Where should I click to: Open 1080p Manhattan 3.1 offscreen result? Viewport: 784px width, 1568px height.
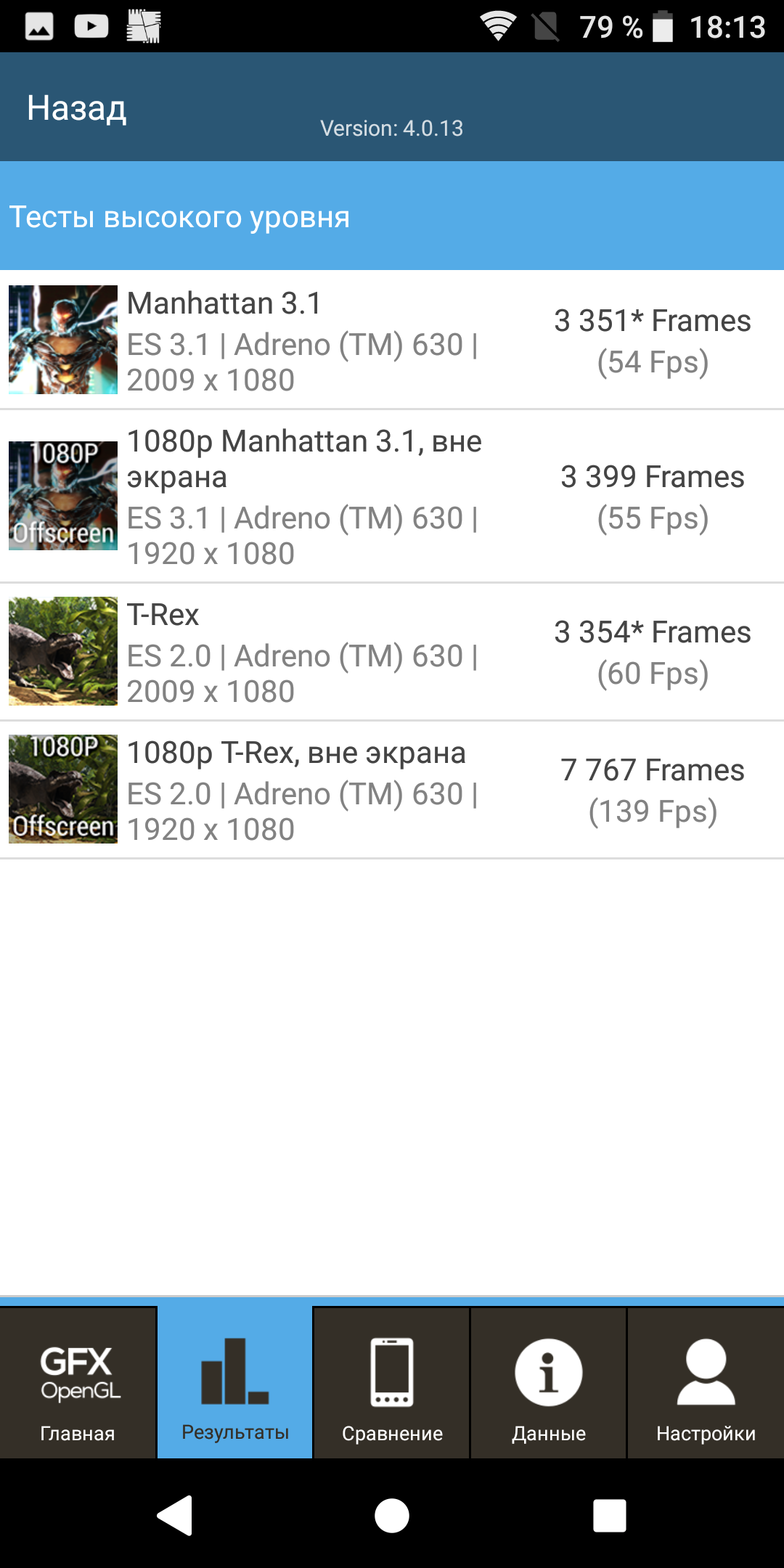pyautogui.click(x=392, y=497)
